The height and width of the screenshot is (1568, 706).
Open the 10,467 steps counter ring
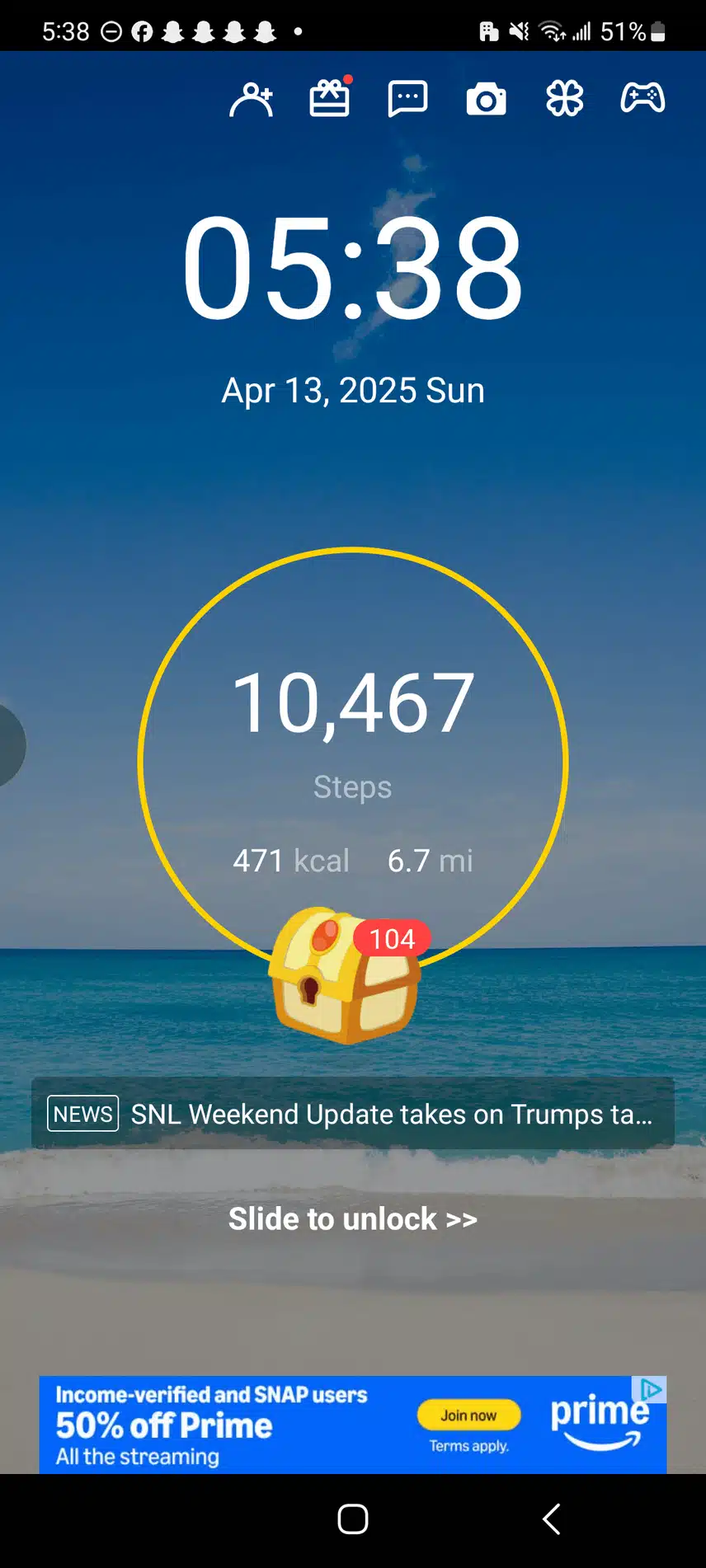[x=353, y=742]
